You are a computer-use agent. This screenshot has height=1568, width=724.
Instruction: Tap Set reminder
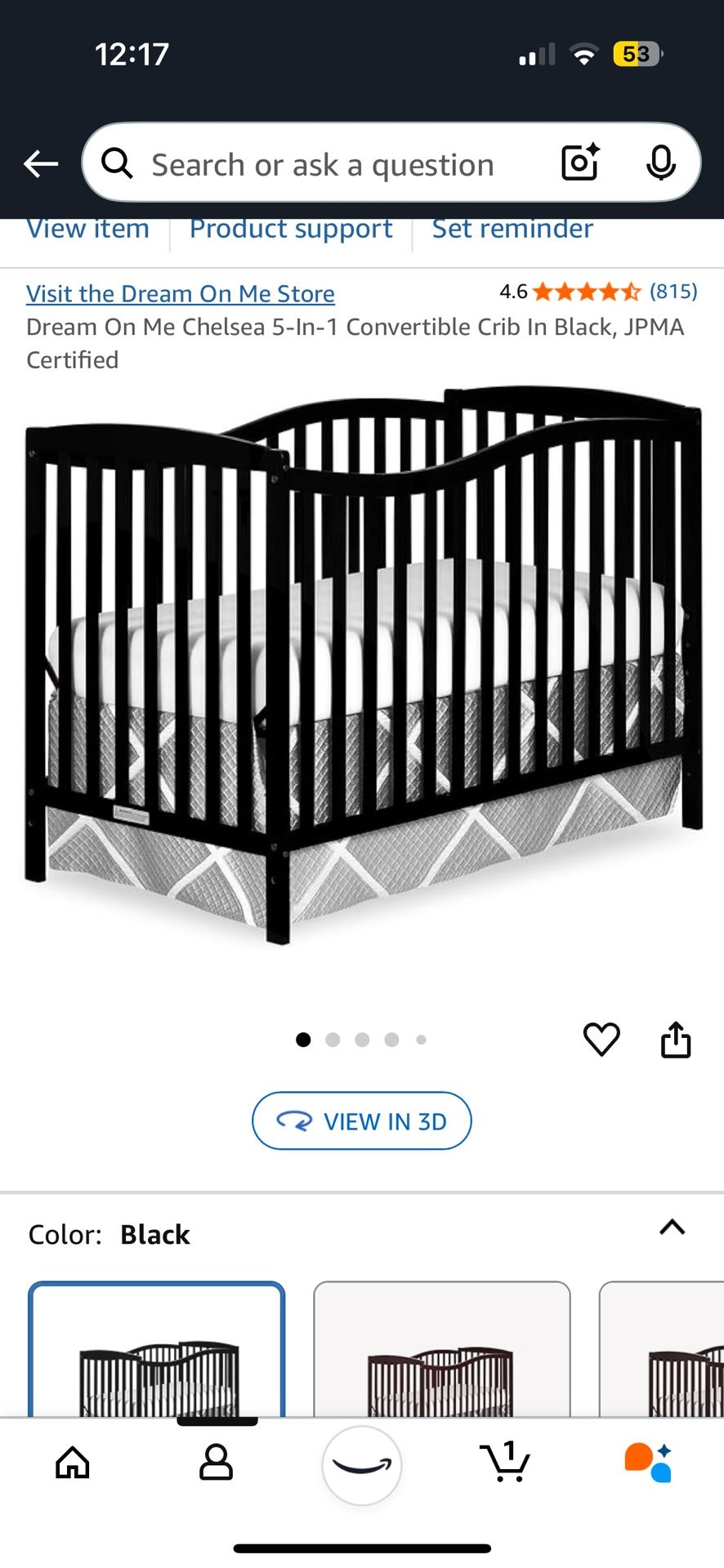512,229
